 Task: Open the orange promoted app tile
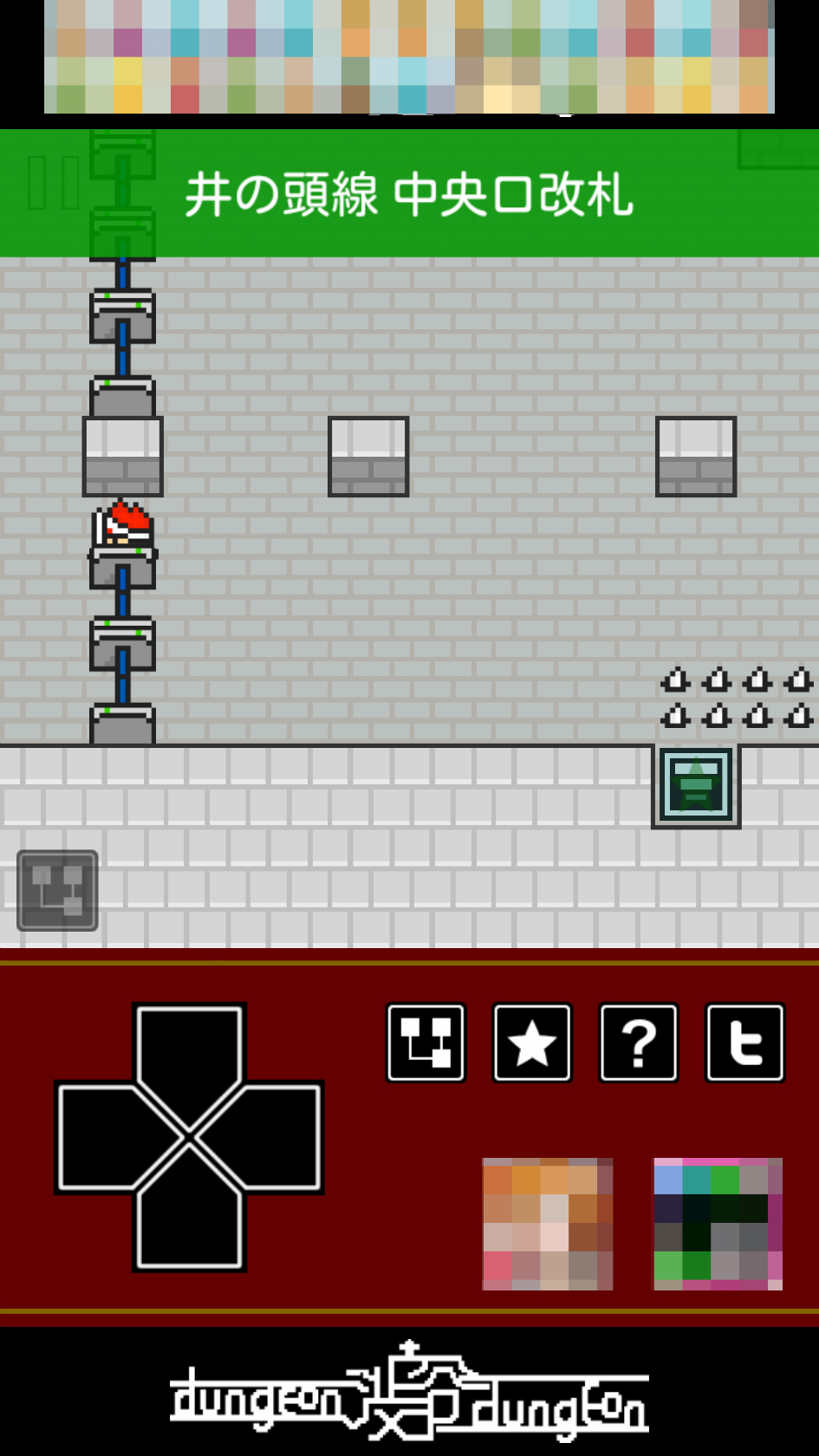click(x=548, y=1224)
